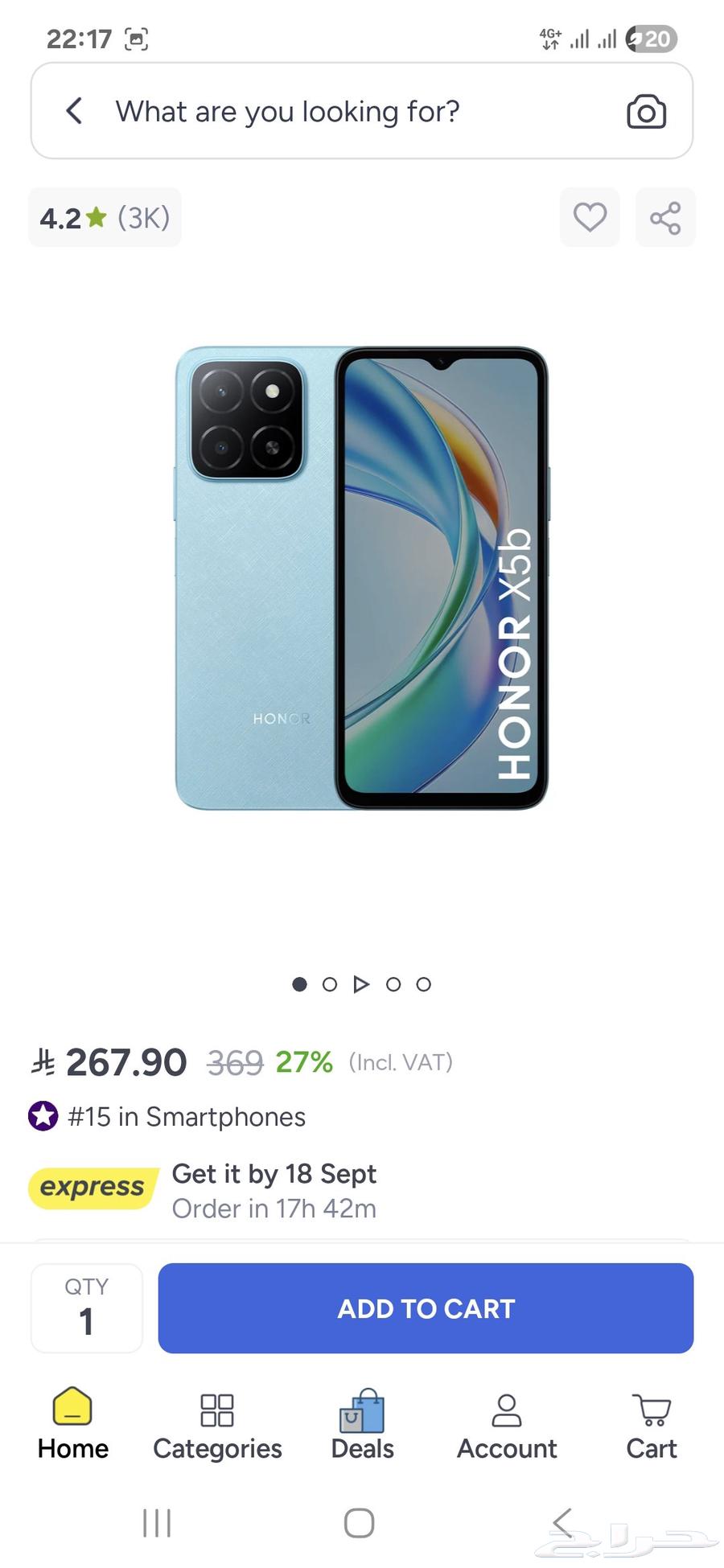Play the product video in the carousel
The height and width of the screenshot is (1568, 724).
[361, 984]
